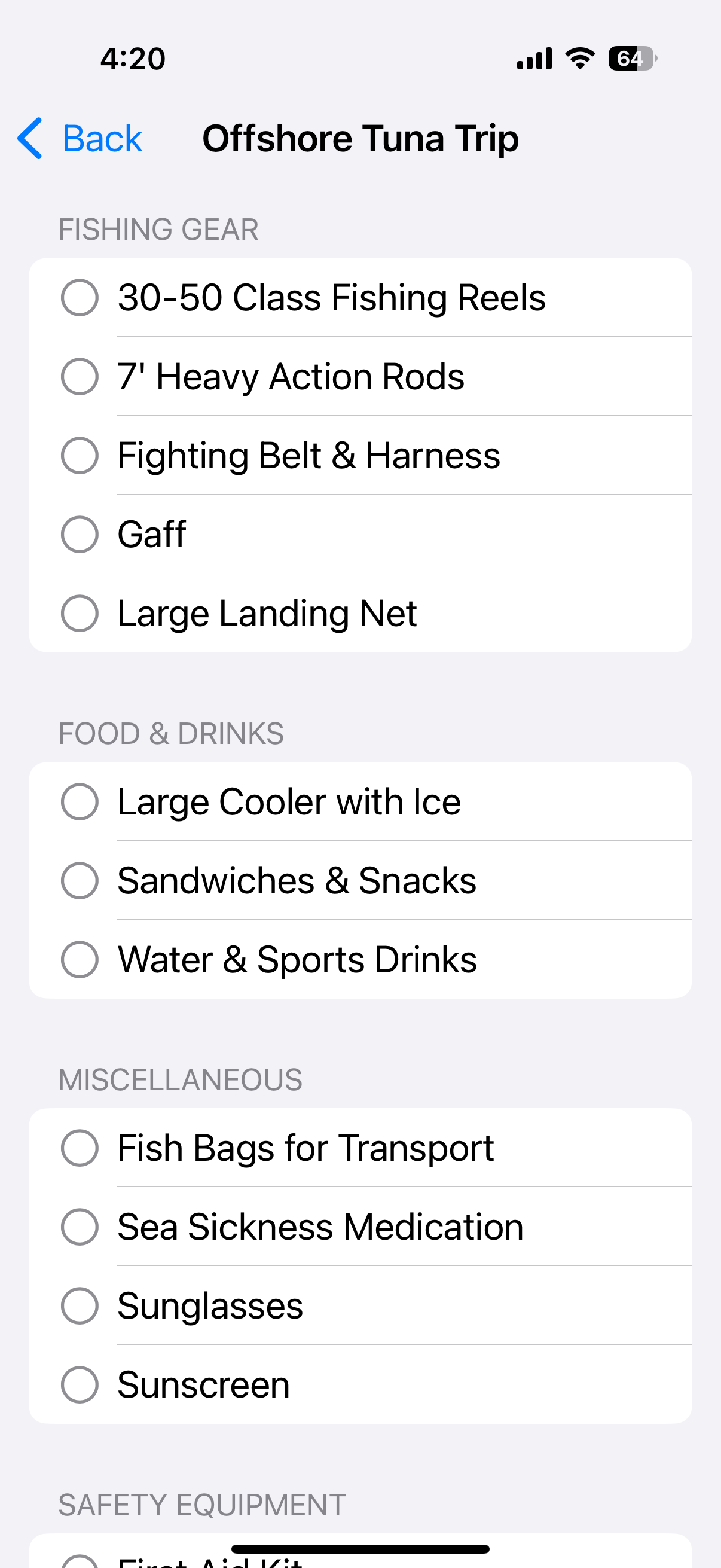The width and height of the screenshot is (721, 1568).
Task: Check the Water & Sports Drinks circle
Action: [x=79, y=959]
